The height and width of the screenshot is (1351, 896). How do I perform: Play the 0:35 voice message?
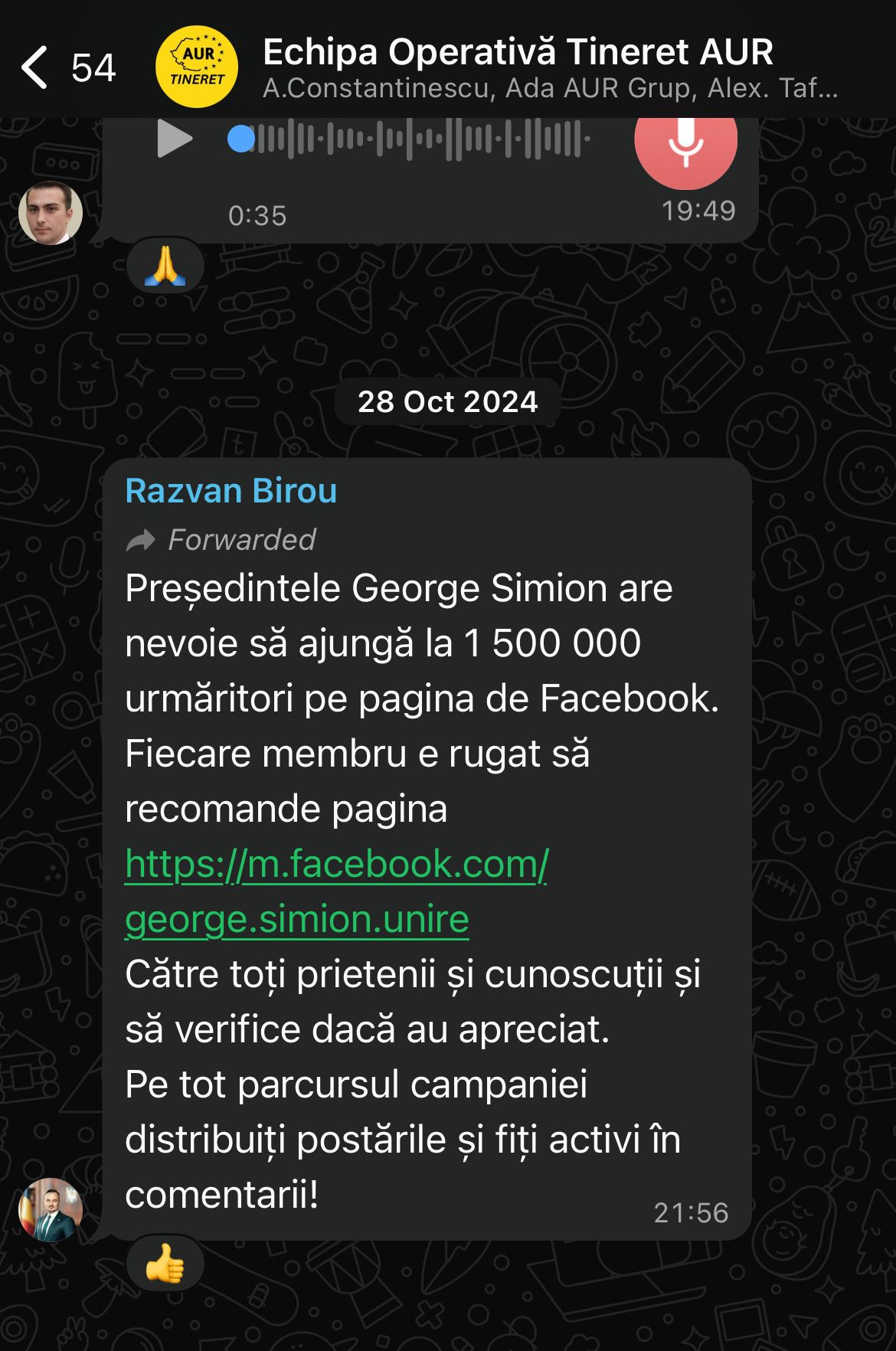click(175, 139)
